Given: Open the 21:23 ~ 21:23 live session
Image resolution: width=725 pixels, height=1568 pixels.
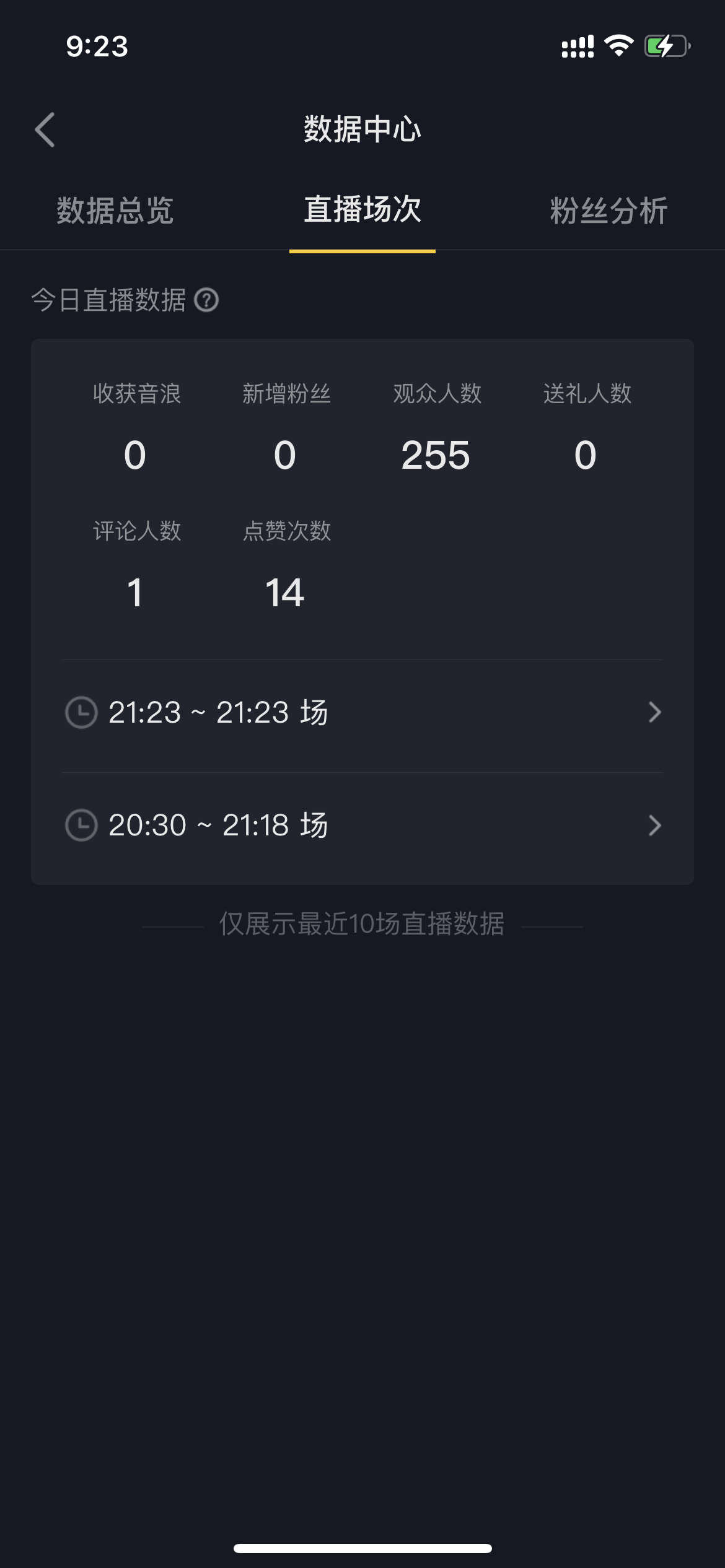Looking at the screenshot, I should point(362,712).
